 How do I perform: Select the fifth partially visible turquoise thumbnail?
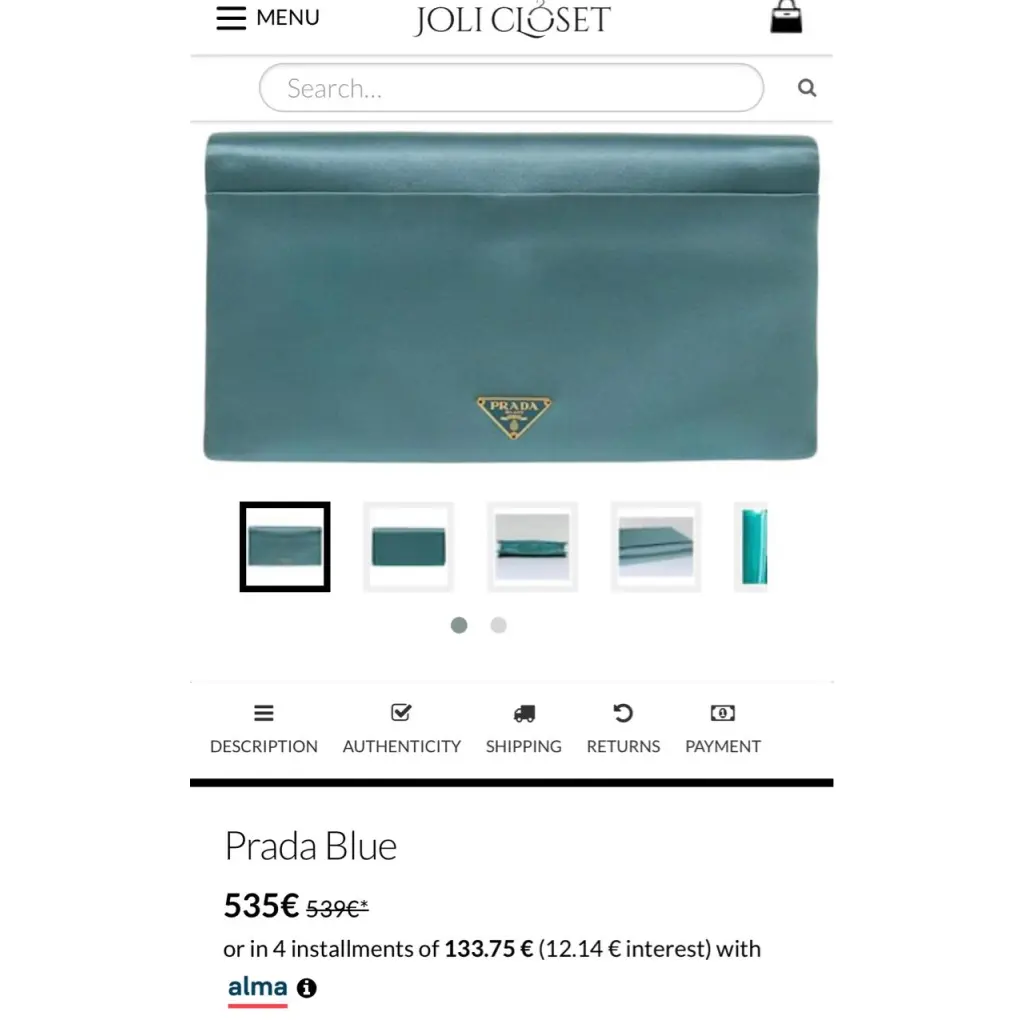(x=752, y=547)
